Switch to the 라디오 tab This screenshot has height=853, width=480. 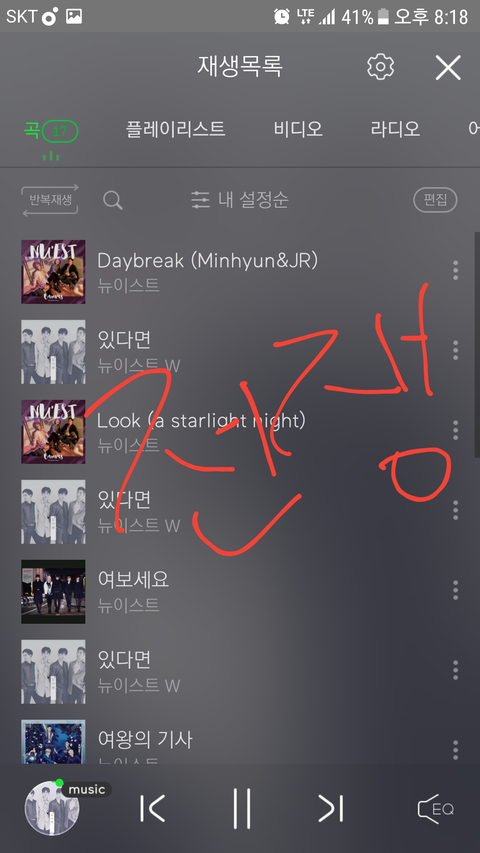click(395, 129)
